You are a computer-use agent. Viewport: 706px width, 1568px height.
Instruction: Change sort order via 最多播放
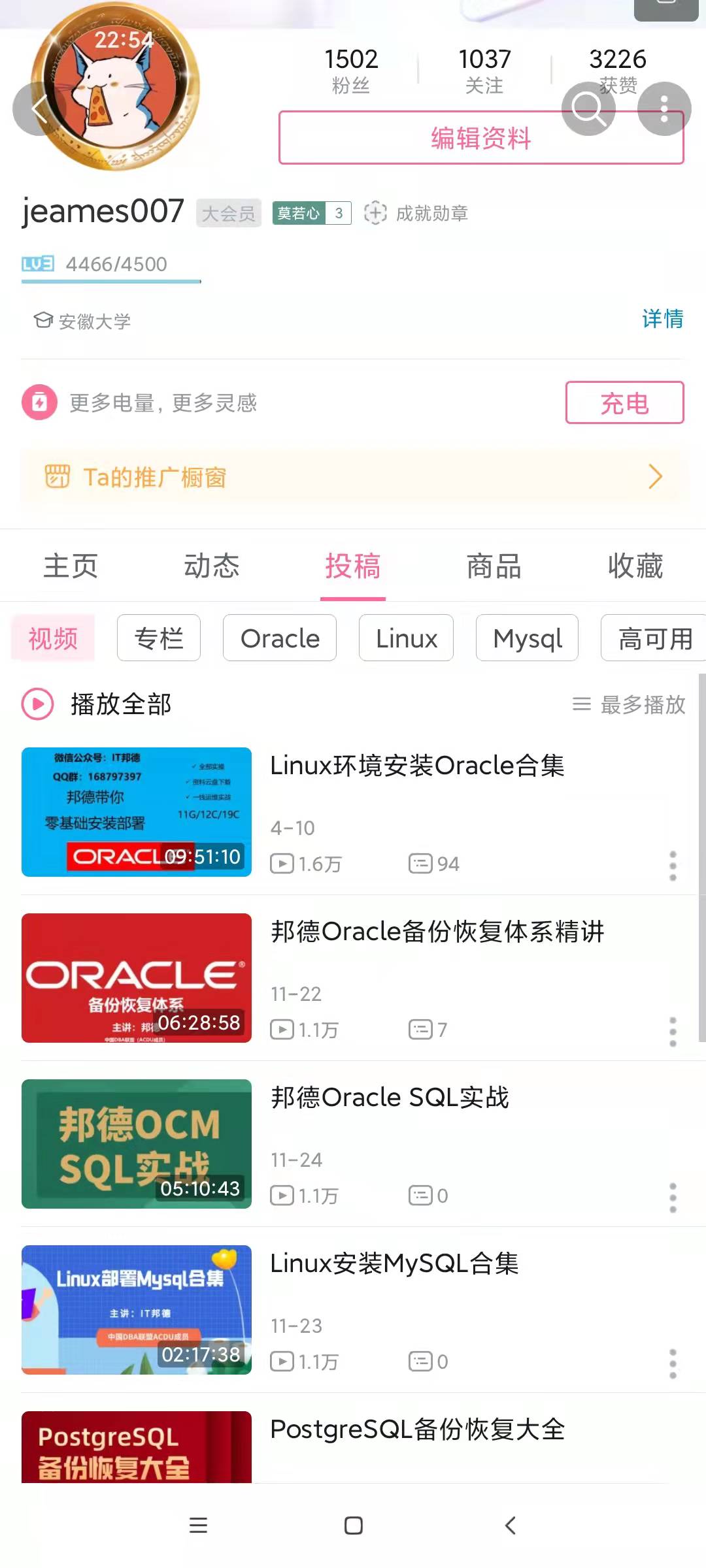point(629,704)
